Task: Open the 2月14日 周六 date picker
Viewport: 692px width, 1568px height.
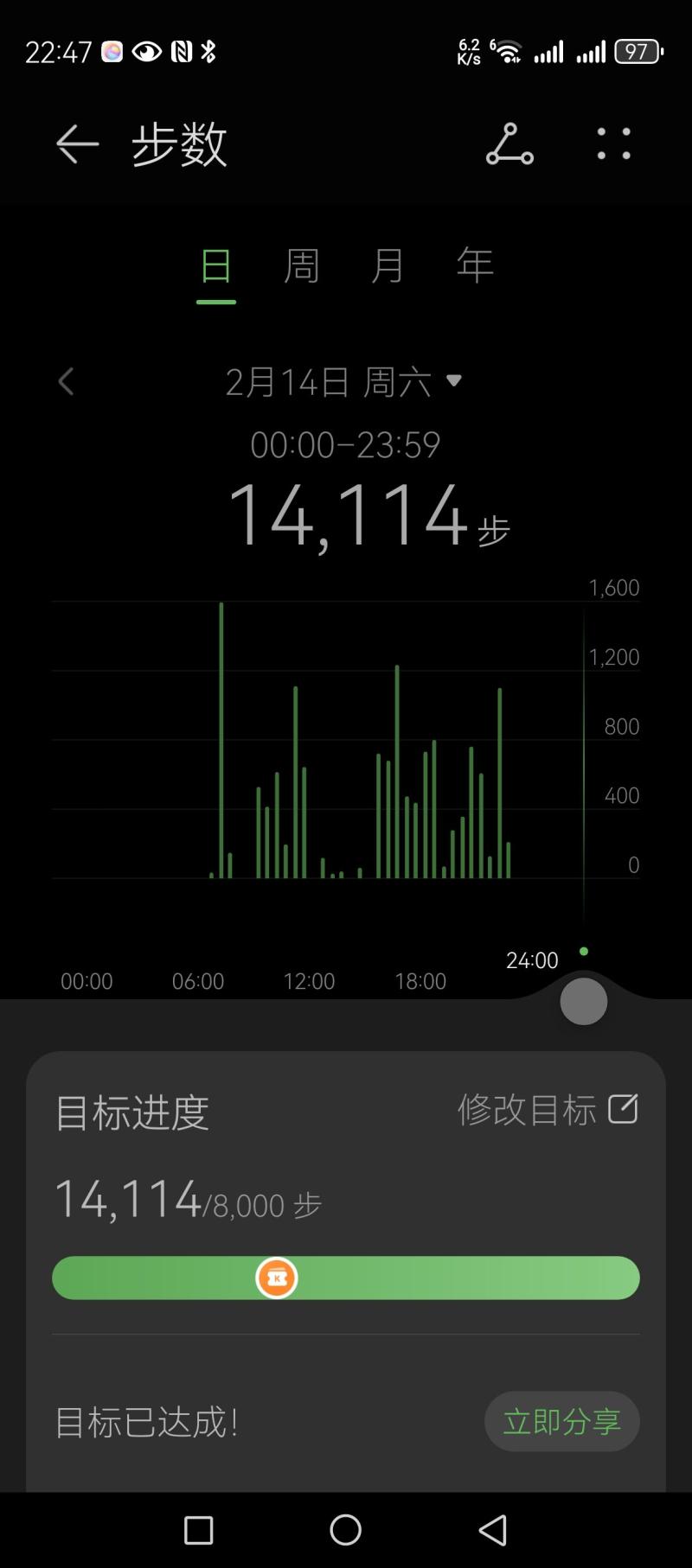Action: coord(343,381)
